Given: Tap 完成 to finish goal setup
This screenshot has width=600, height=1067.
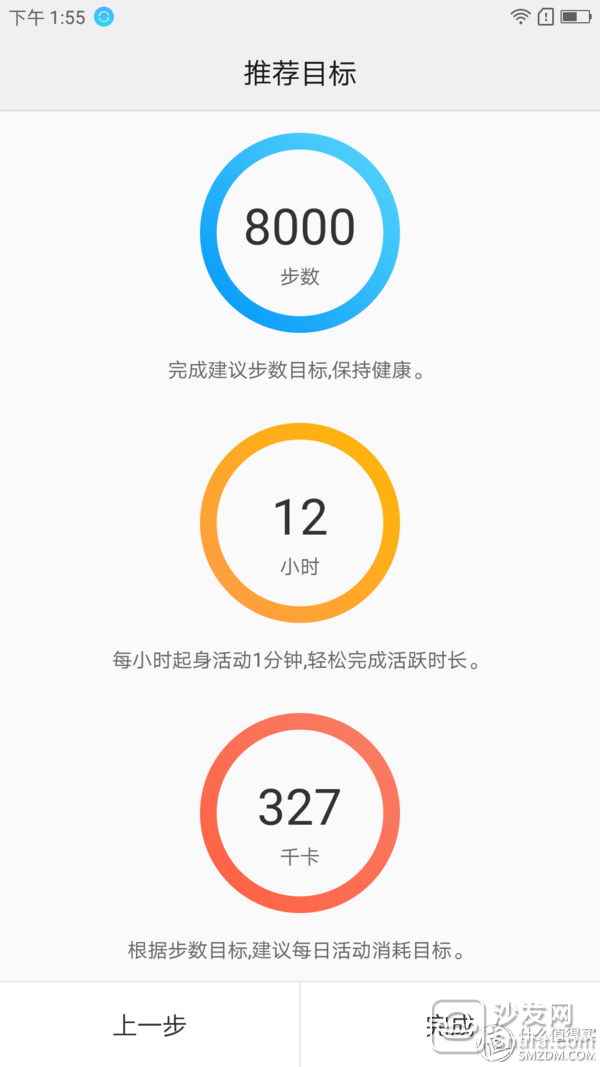Looking at the screenshot, I should click(x=450, y=1024).
